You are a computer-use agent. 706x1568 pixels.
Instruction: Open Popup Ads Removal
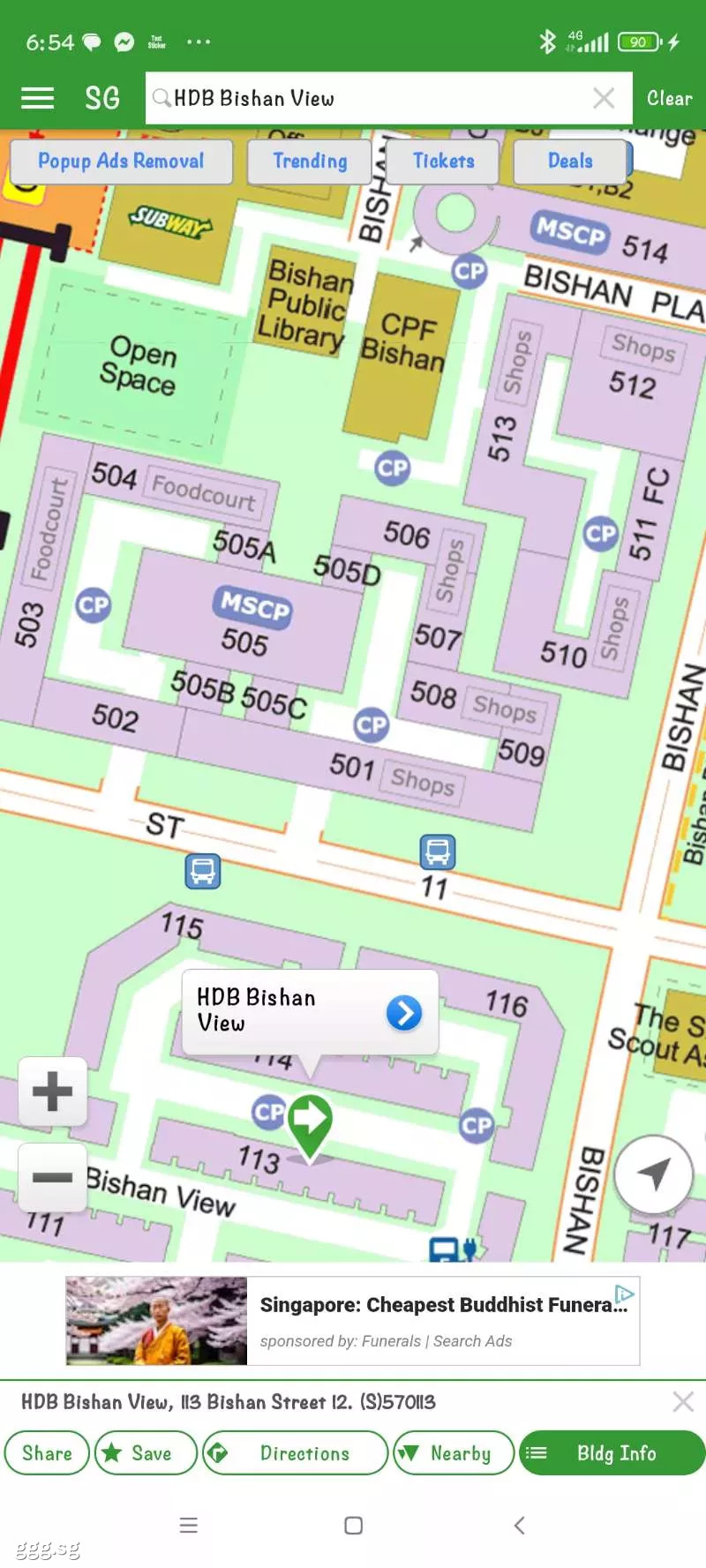pyautogui.click(x=121, y=161)
